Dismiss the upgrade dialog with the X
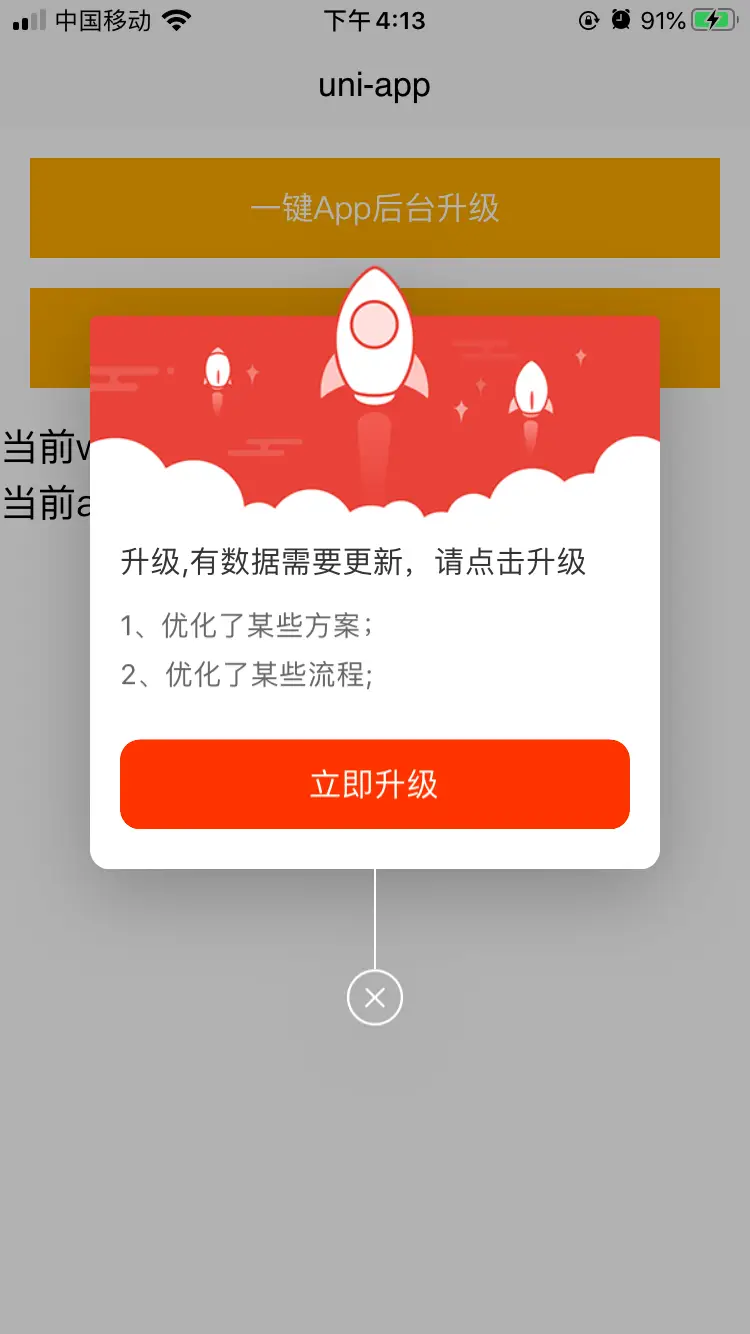750x1334 pixels. click(x=375, y=997)
